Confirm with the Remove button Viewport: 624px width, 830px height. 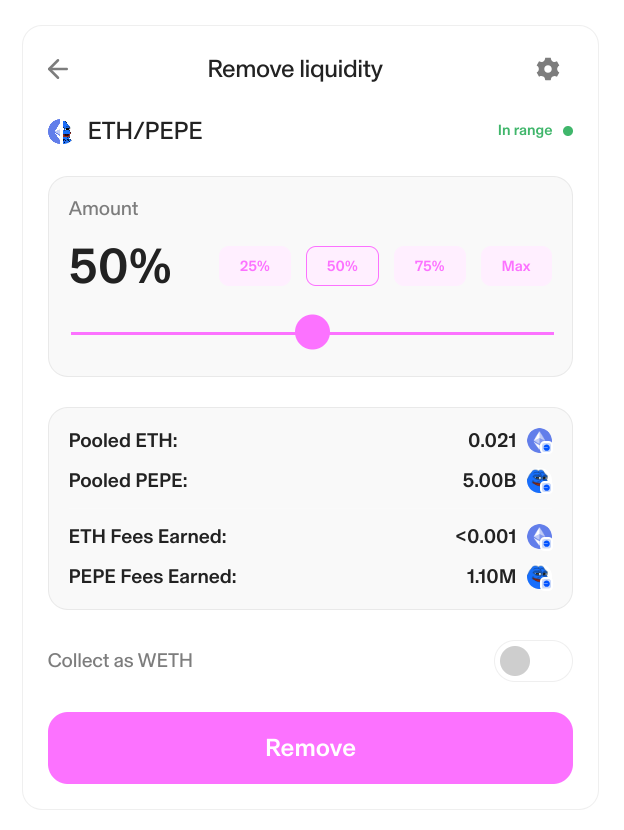(310, 748)
